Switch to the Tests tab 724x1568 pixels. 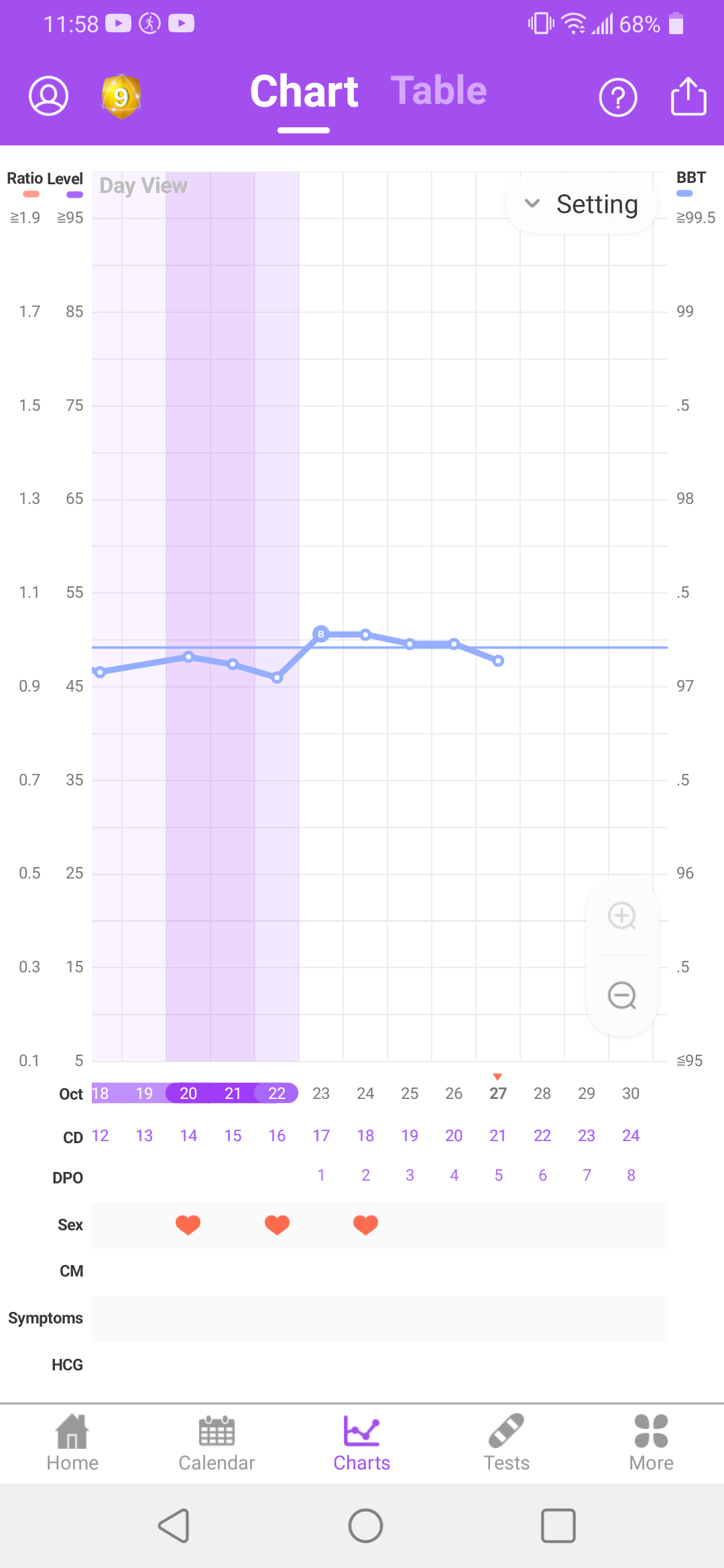(507, 1443)
